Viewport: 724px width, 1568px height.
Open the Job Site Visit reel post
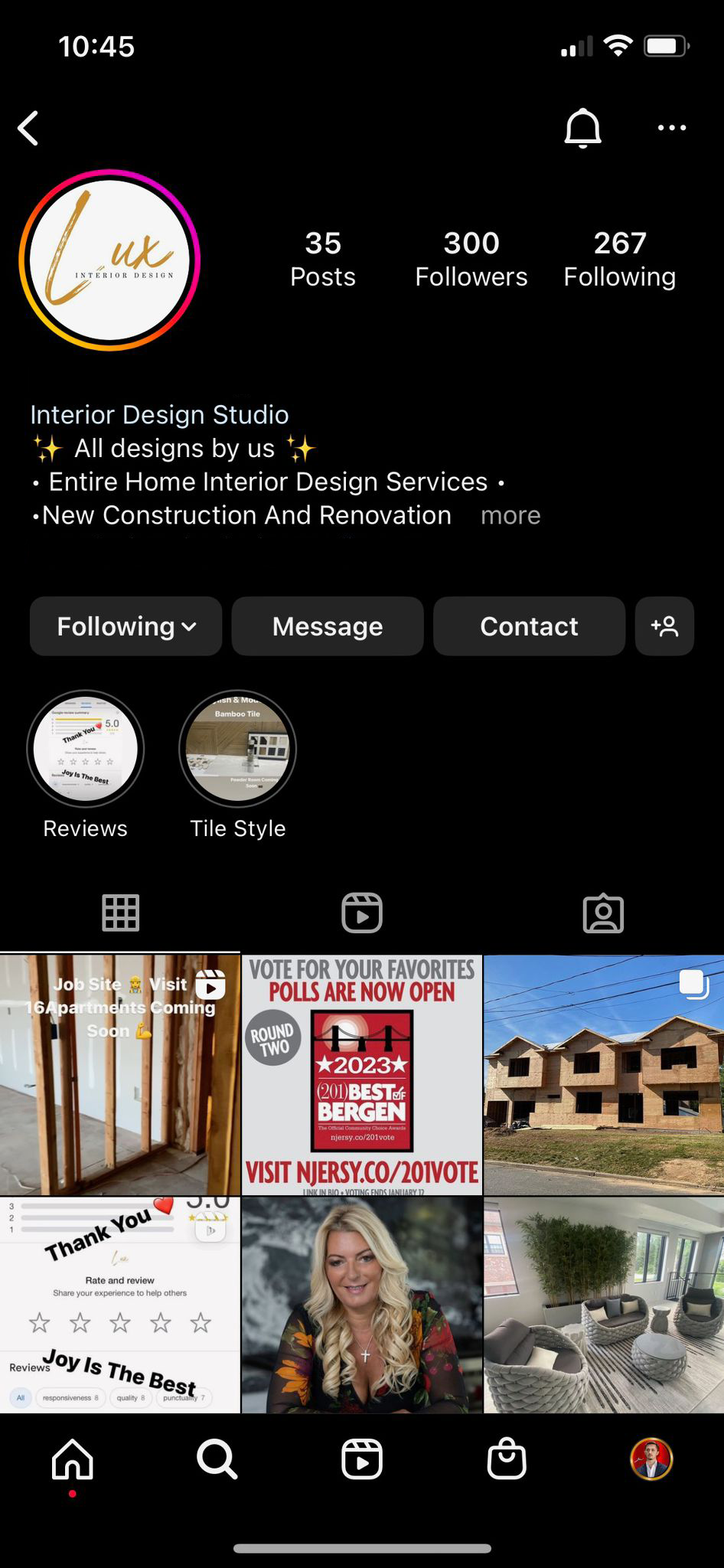[119, 1074]
